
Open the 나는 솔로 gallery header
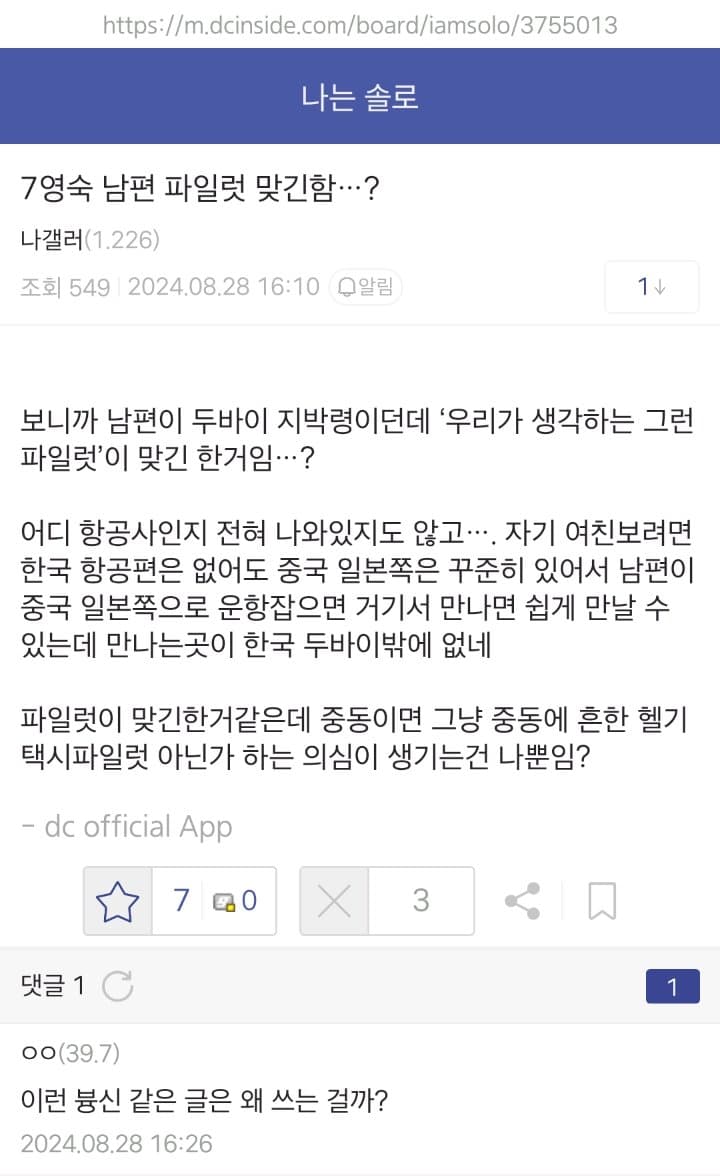(x=360, y=97)
